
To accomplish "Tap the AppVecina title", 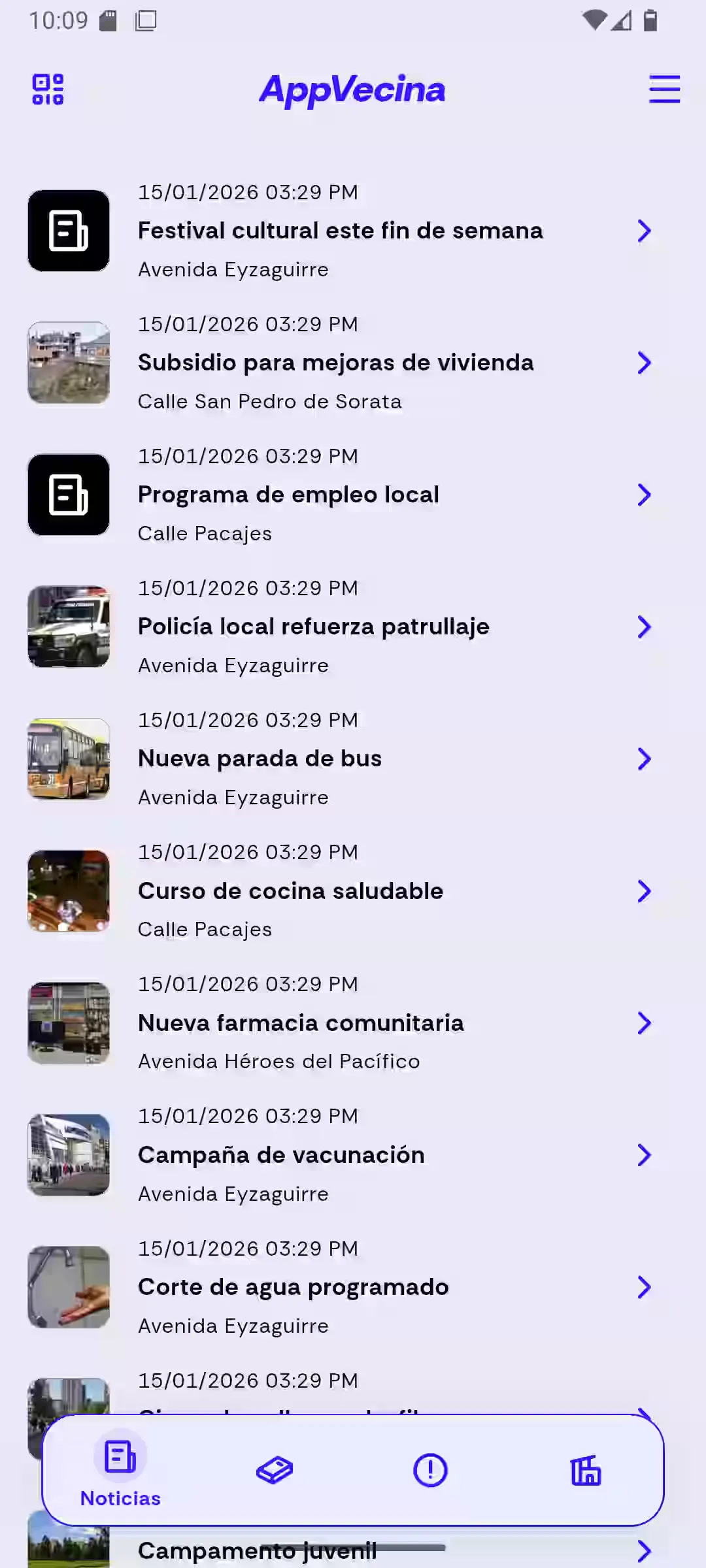I will tap(352, 90).
